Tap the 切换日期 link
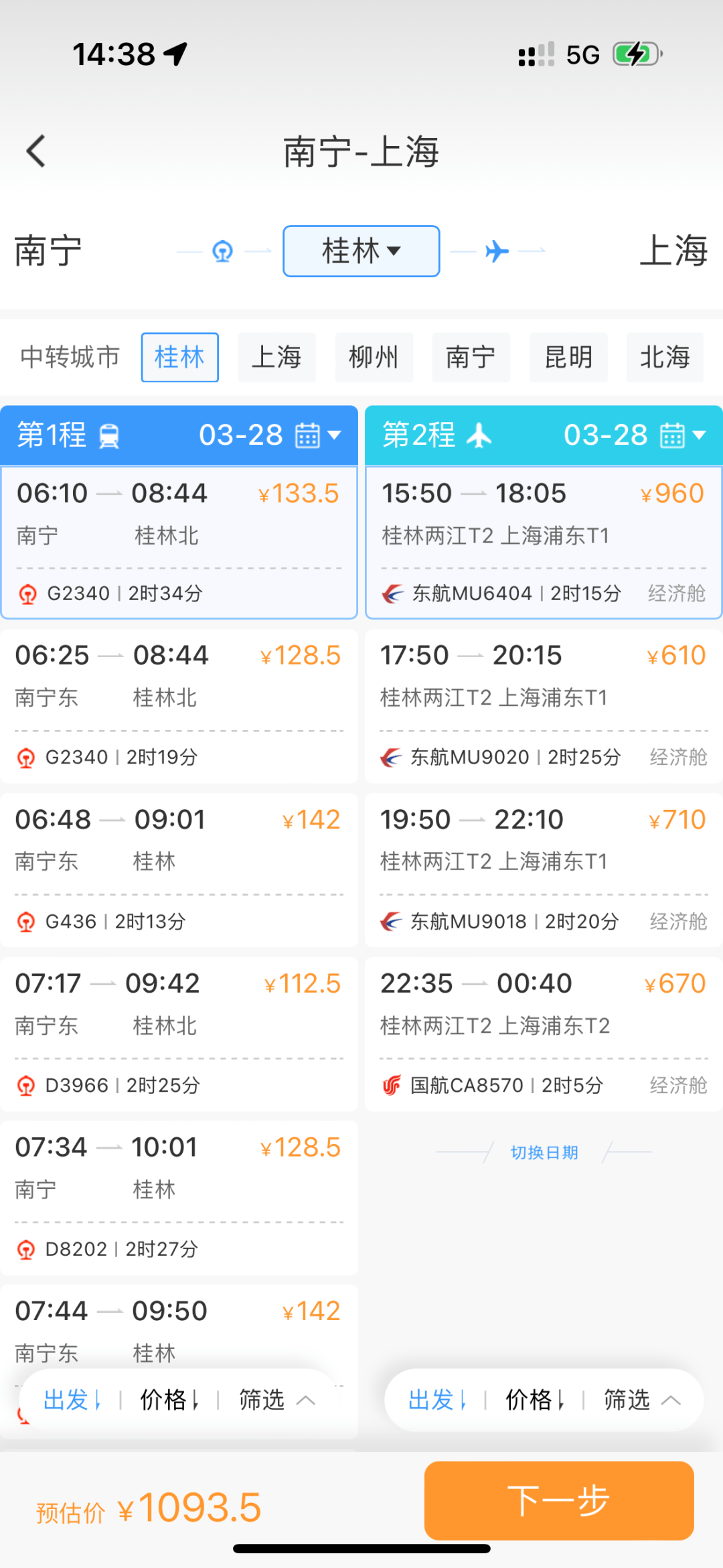Viewport: 723px width, 1568px height. coord(544,1152)
